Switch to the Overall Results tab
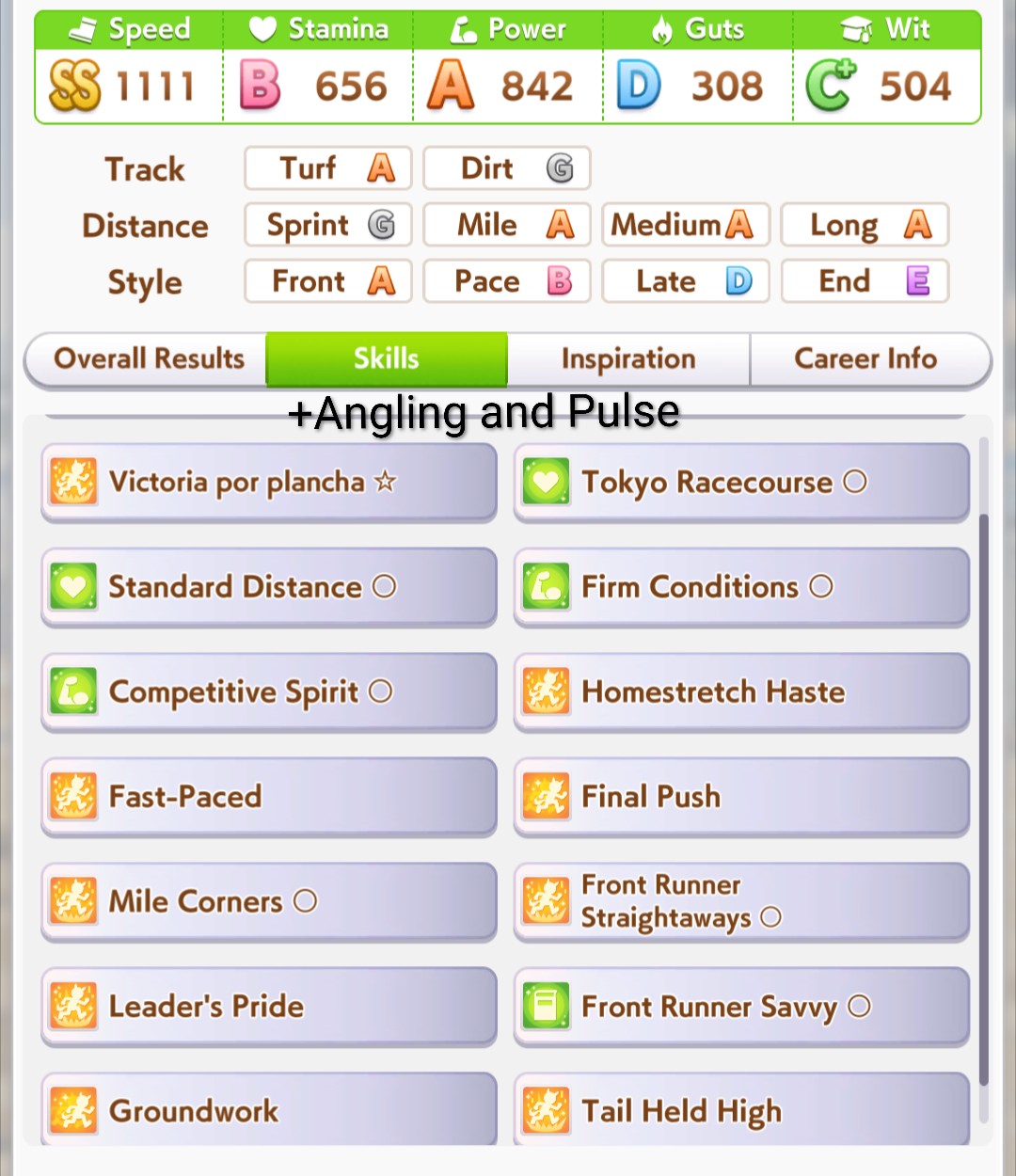The height and width of the screenshot is (1176, 1016). [x=149, y=358]
